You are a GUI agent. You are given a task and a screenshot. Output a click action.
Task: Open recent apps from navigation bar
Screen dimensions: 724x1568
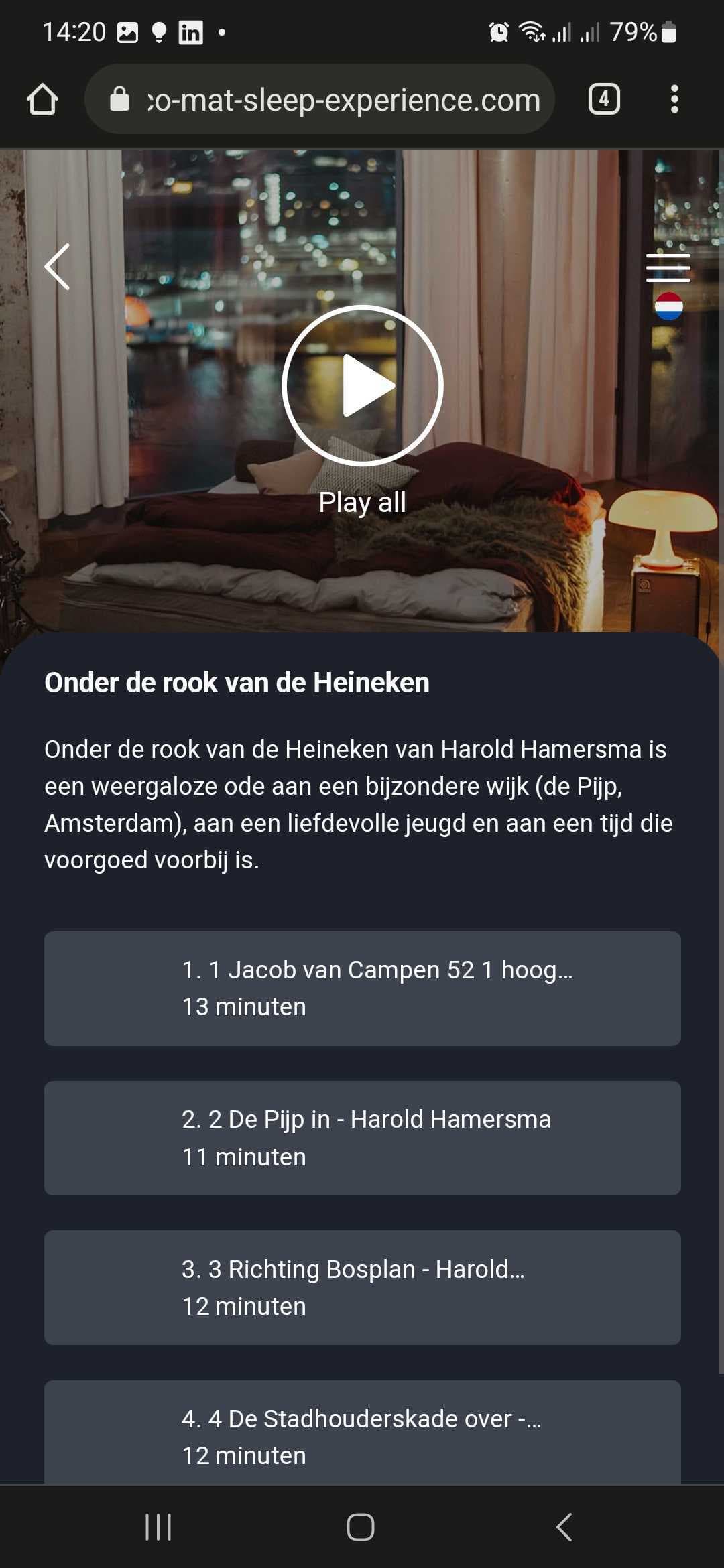click(158, 1527)
